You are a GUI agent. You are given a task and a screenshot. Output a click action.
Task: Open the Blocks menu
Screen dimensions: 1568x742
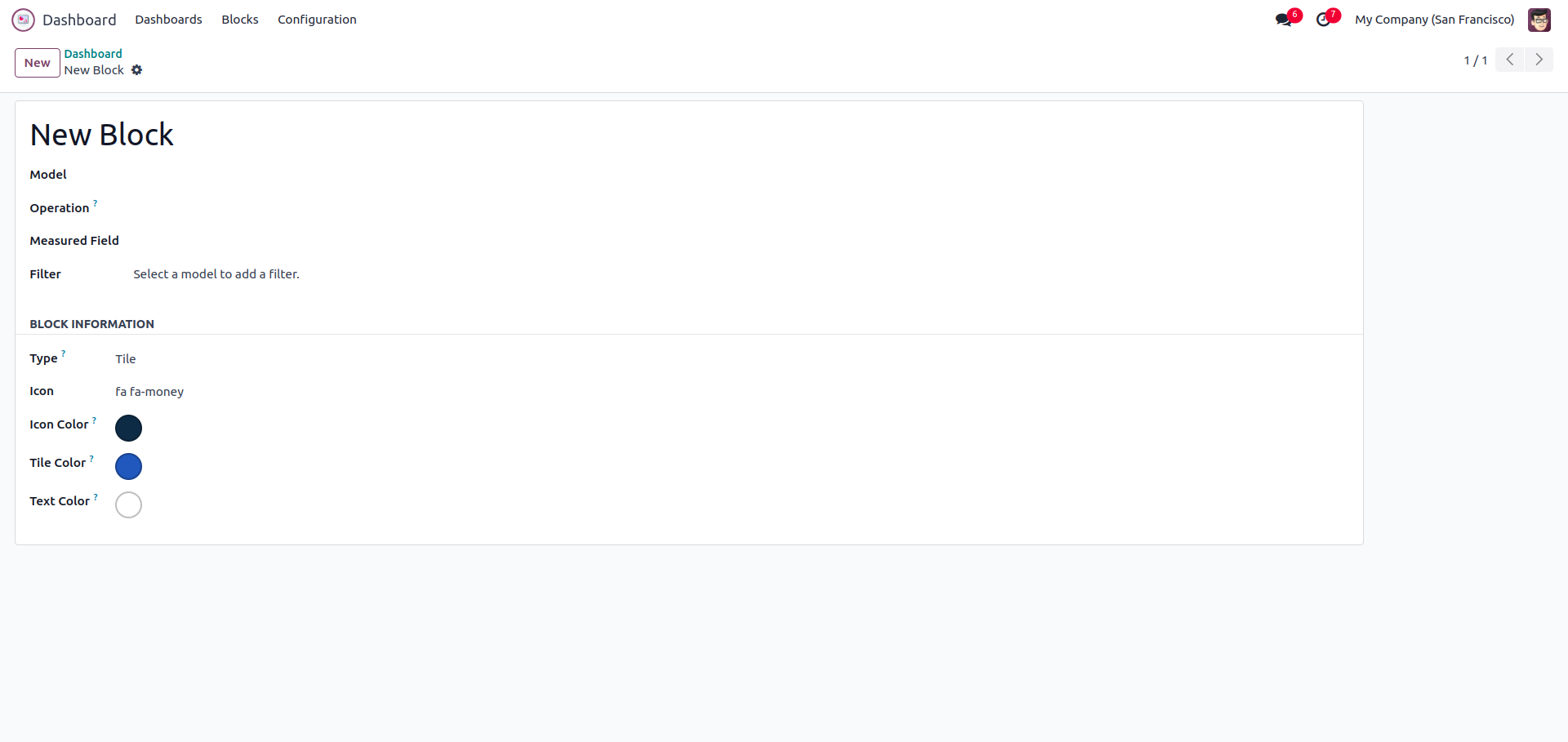(x=239, y=20)
